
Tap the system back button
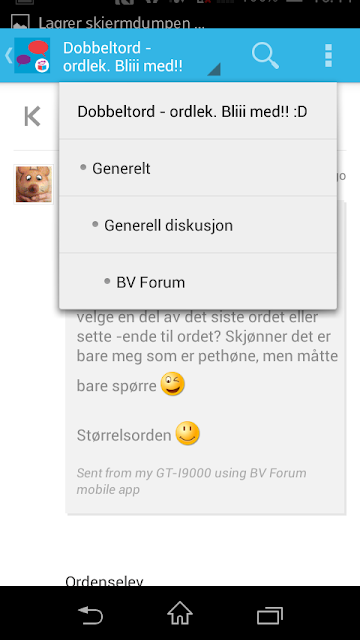[90, 615]
